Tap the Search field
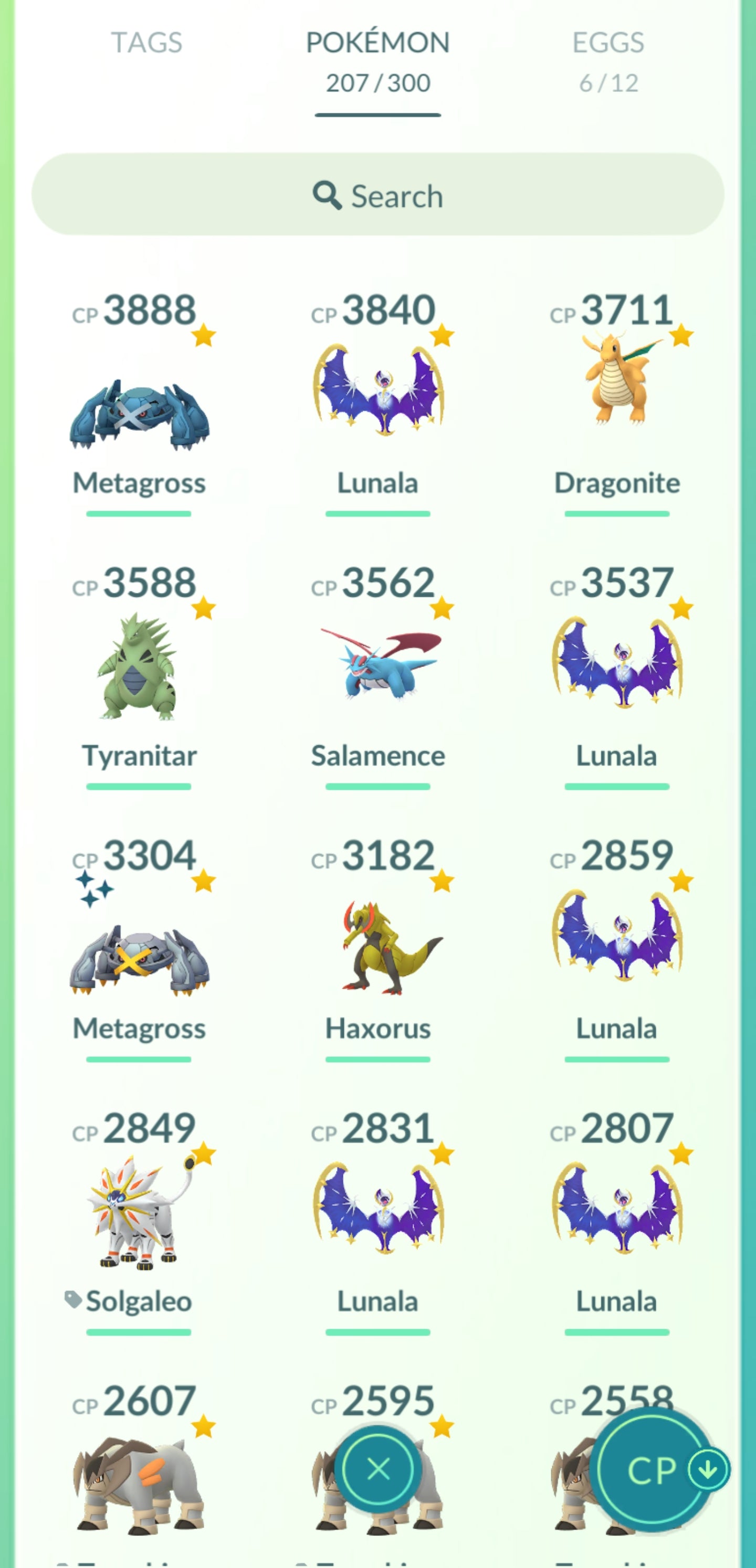 point(377,195)
